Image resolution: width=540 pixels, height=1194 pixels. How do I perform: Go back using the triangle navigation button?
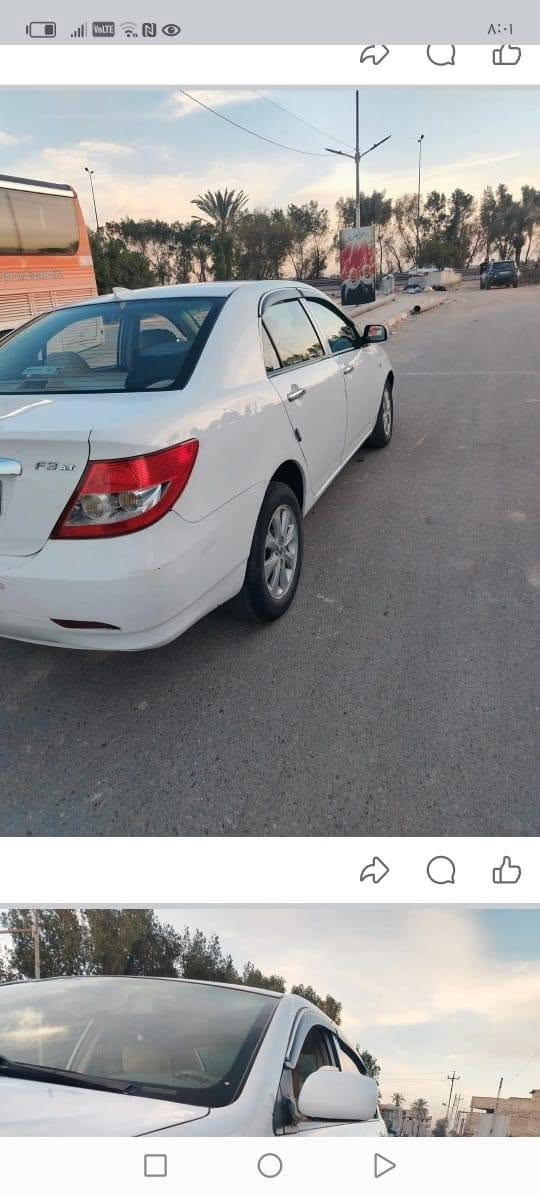(x=385, y=1165)
